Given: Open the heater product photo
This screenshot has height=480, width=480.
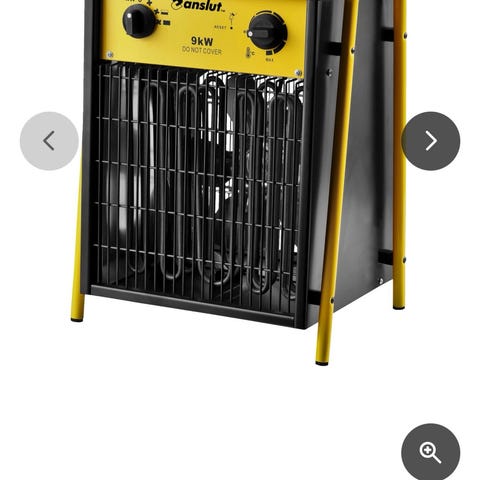Looking at the screenshot, I should coord(239,182).
